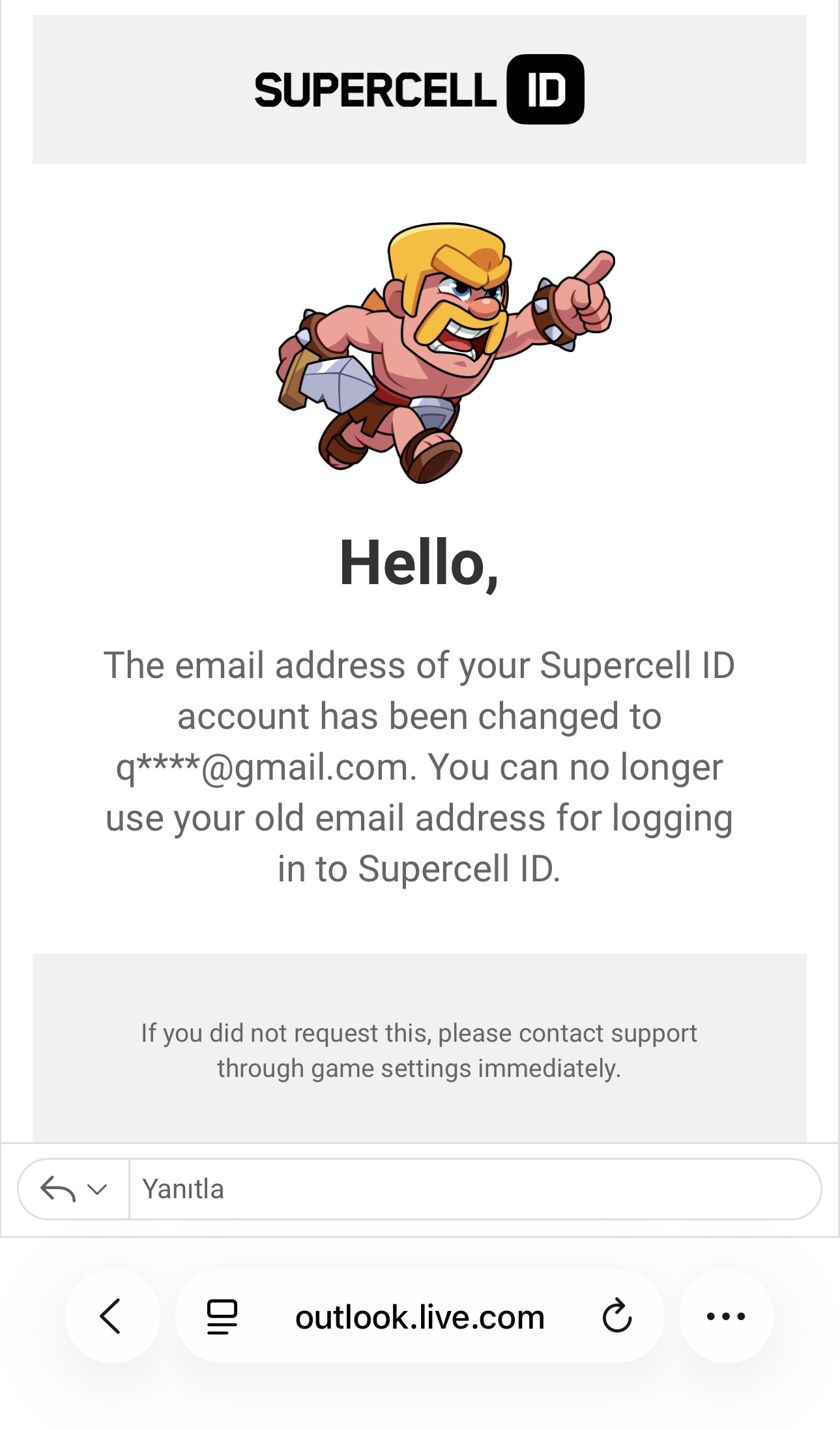Open the page menu icon beside the URL
The width and height of the screenshot is (840, 1429).
(x=222, y=1317)
